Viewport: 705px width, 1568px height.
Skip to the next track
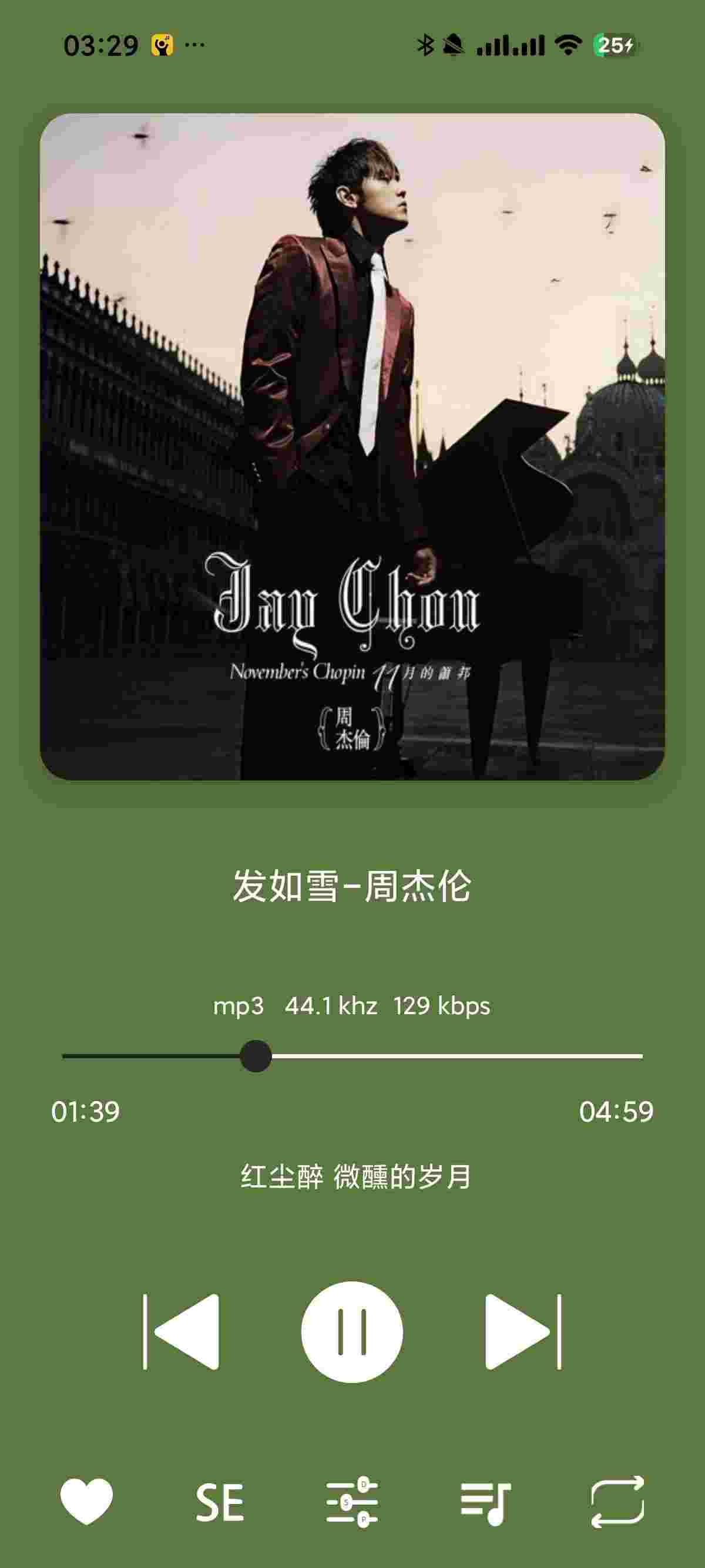(x=522, y=1332)
